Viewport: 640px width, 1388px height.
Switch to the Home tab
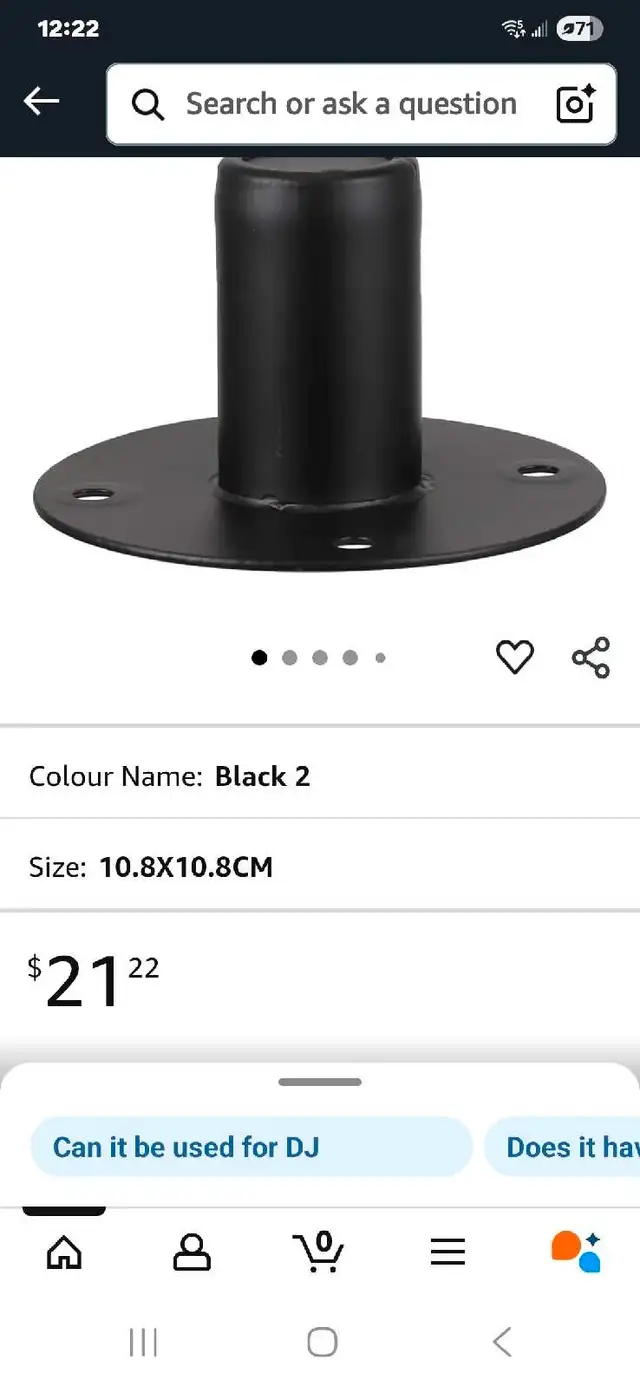[64, 1251]
